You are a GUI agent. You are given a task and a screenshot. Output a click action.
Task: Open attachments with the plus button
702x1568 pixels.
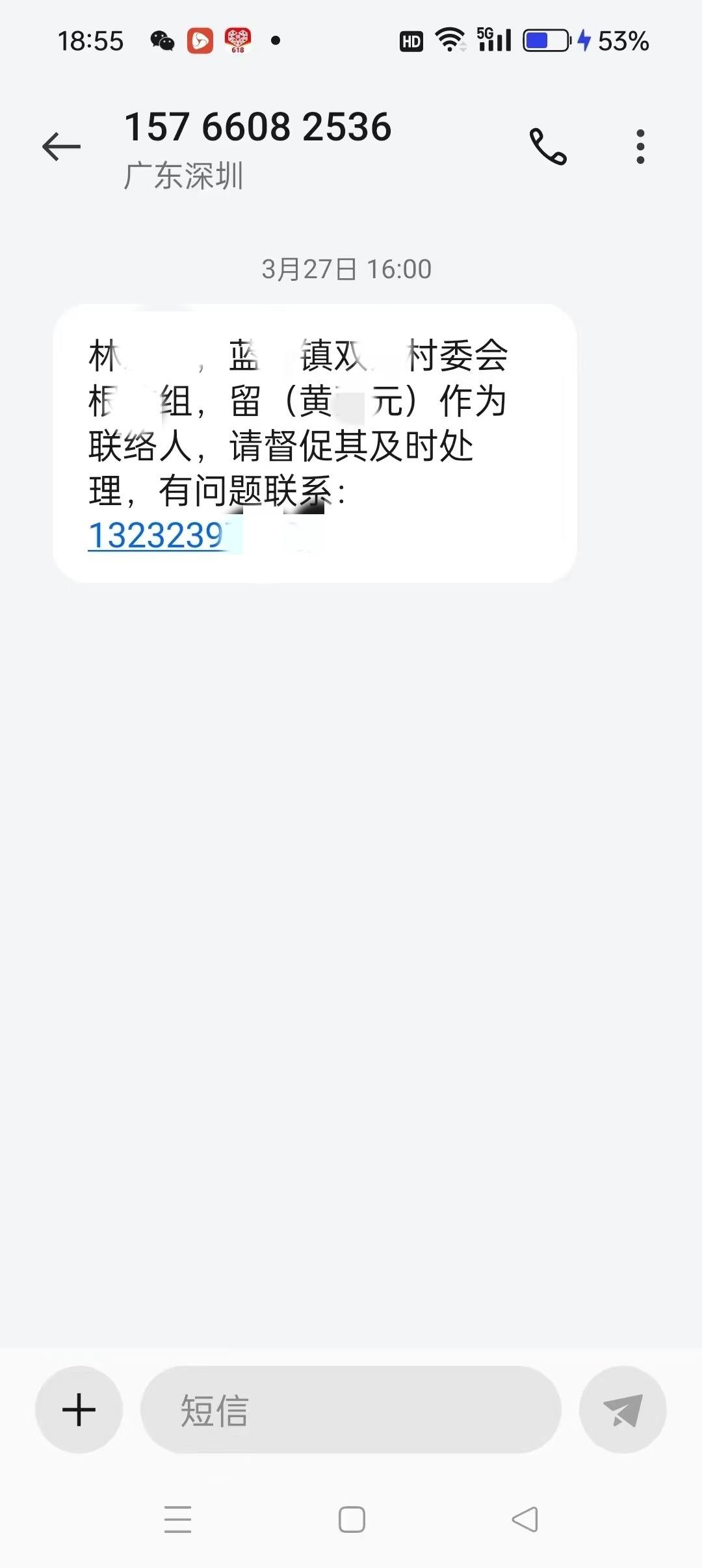tap(79, 1409)
